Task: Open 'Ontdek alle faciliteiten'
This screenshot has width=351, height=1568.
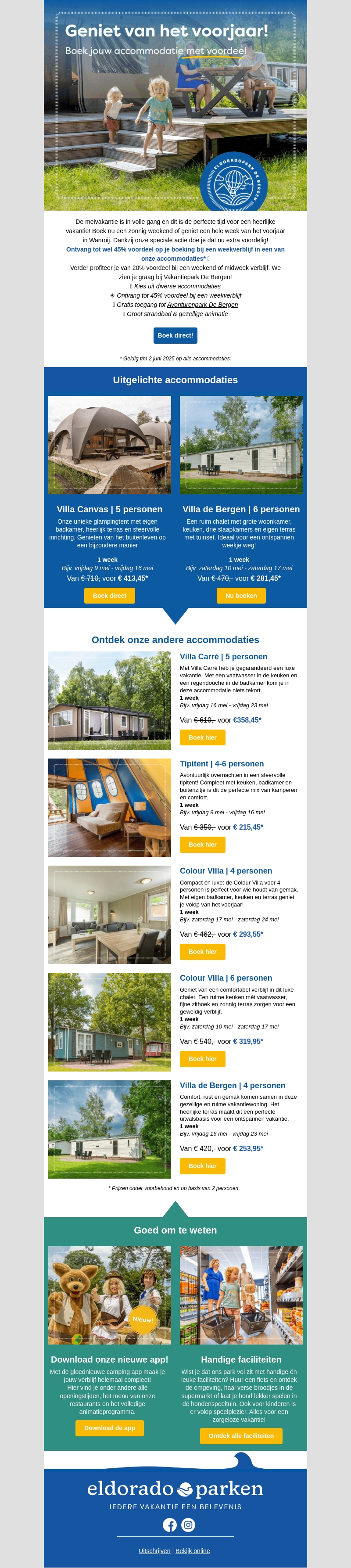Action: point(241,1435)
